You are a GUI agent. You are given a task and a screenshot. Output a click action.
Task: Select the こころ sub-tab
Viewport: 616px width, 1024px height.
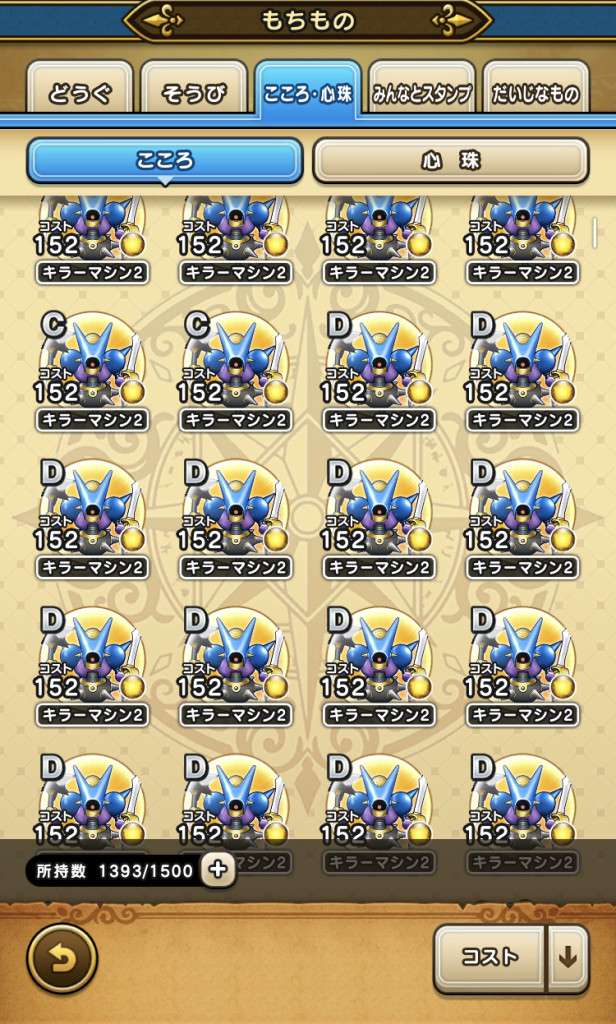[x=164, y=160]
